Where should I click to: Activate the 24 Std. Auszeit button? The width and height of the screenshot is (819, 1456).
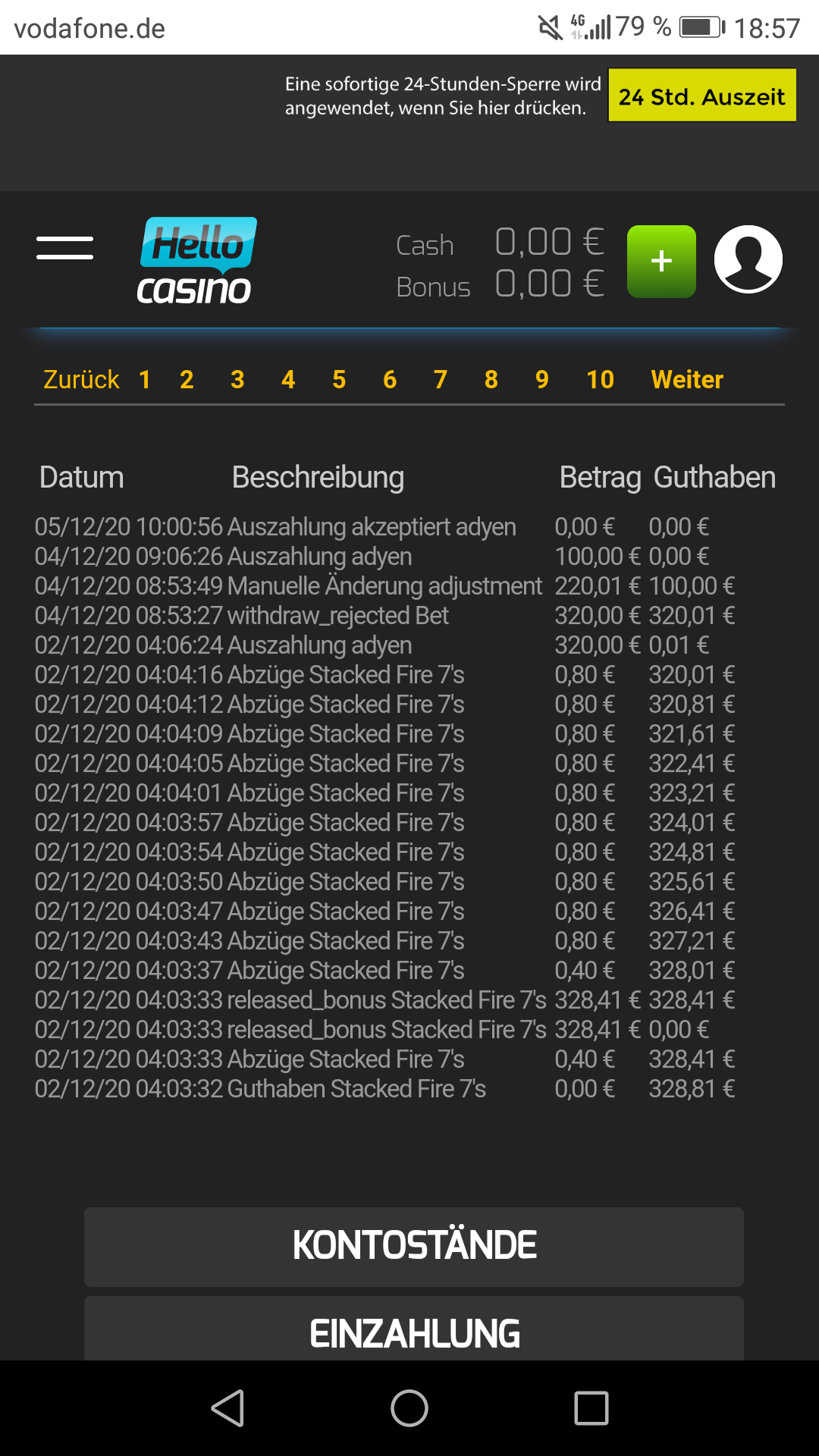(x=701, y=96)
